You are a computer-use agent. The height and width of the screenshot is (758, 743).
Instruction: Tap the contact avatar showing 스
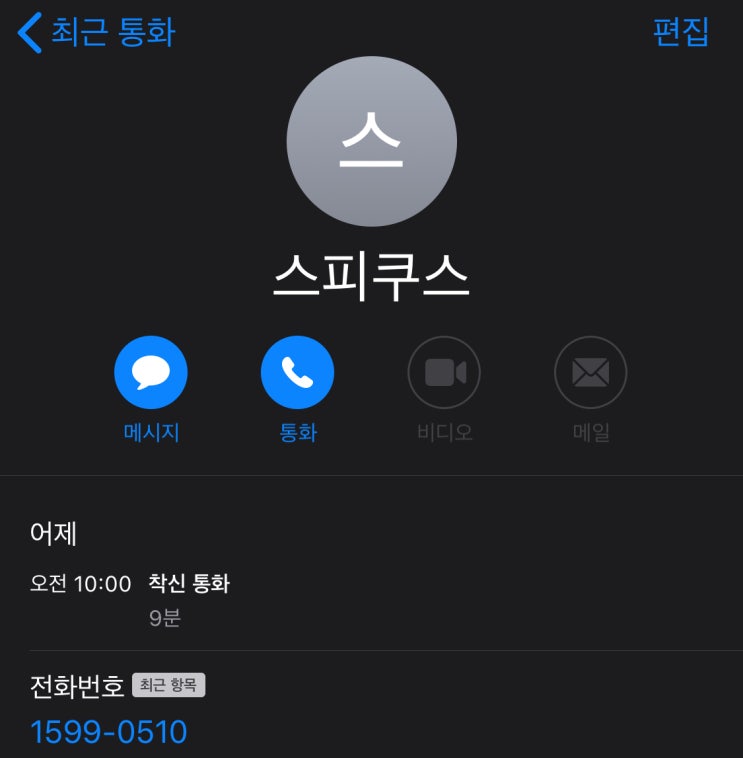point(372,142)
